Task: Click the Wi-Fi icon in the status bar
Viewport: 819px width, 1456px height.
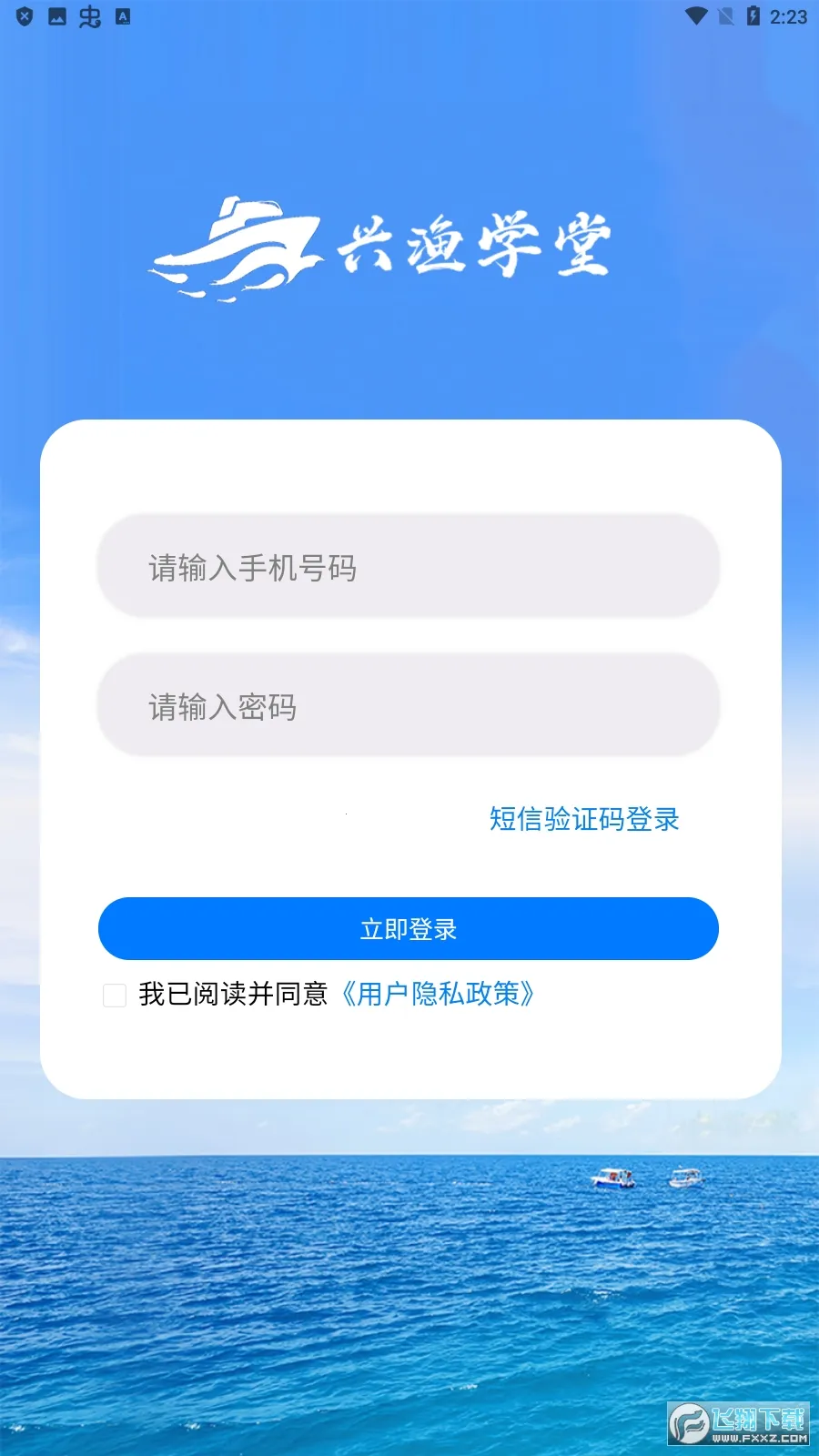Action: coord(695,15)
